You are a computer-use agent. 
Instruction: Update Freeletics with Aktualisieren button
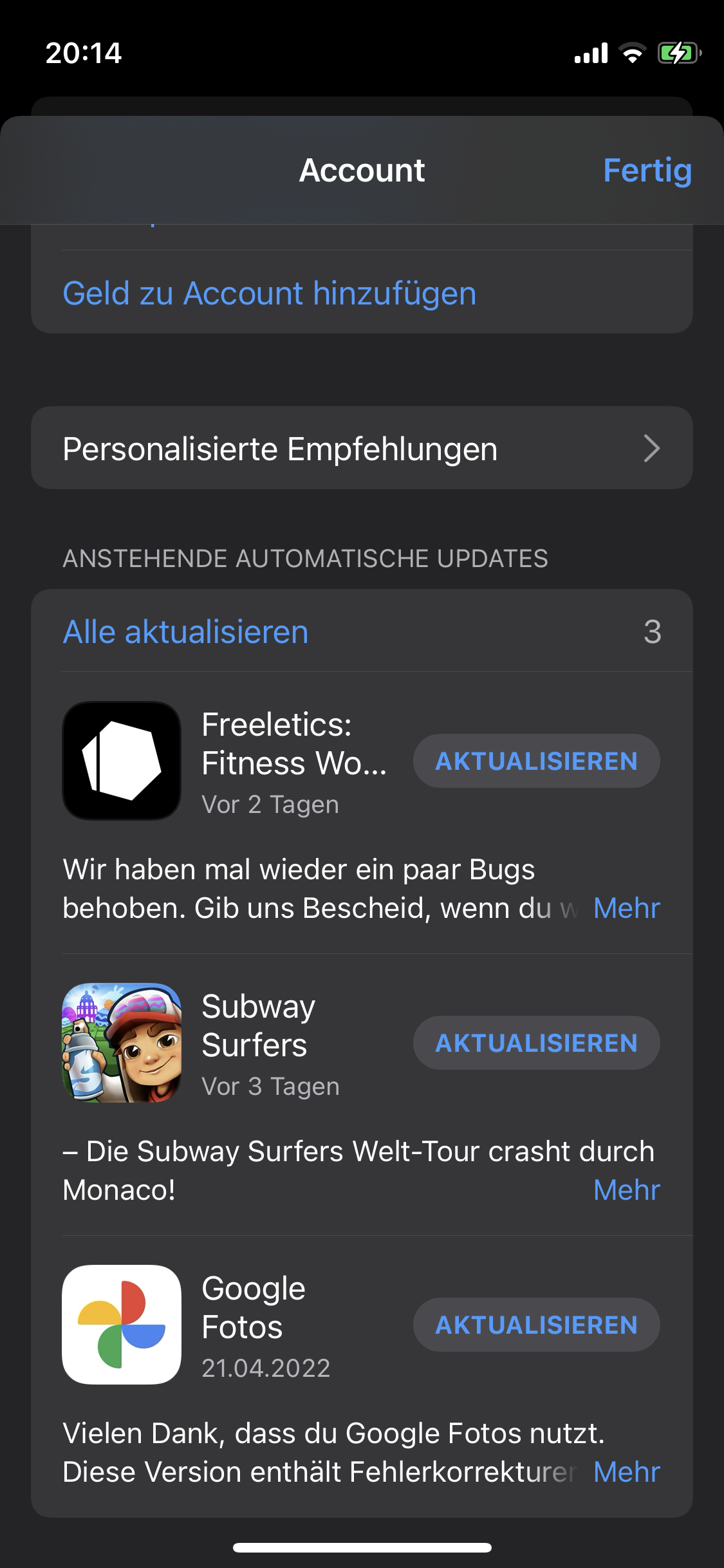pyautogui.click(x=536, y=761)
